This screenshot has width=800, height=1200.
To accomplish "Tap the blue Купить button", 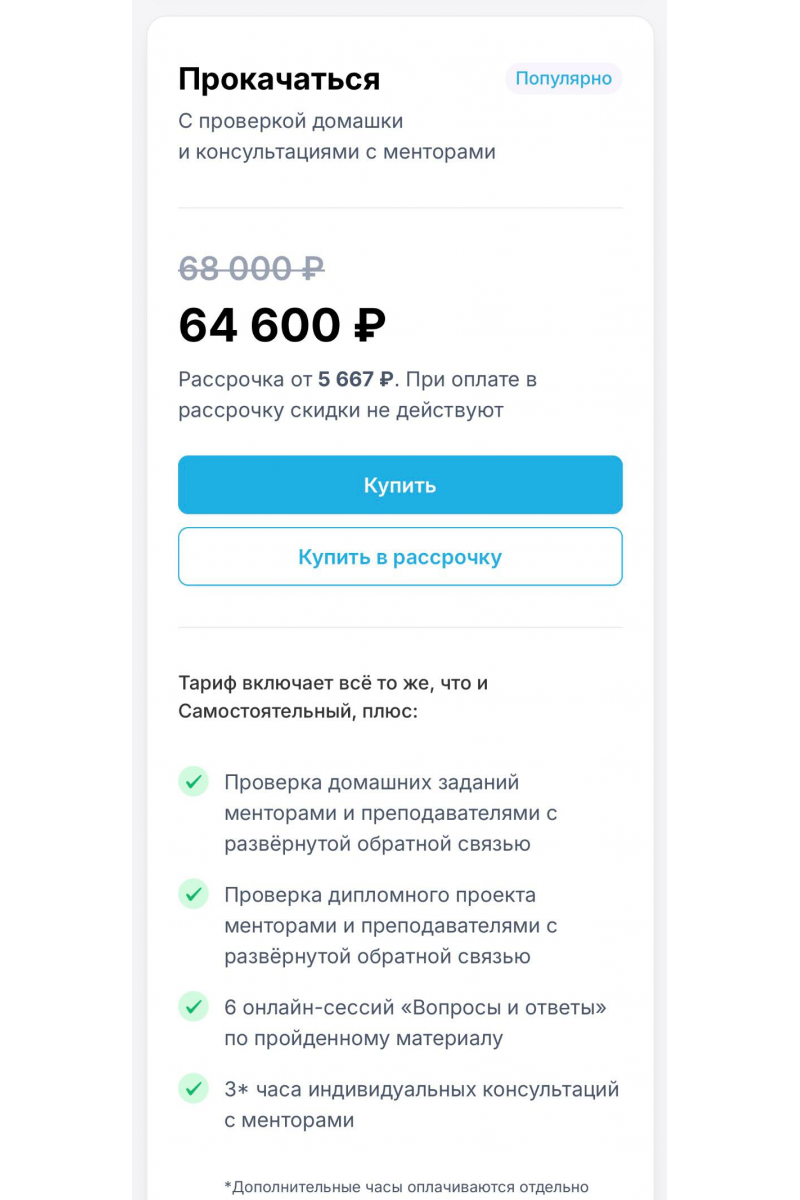I will (400, 485).
